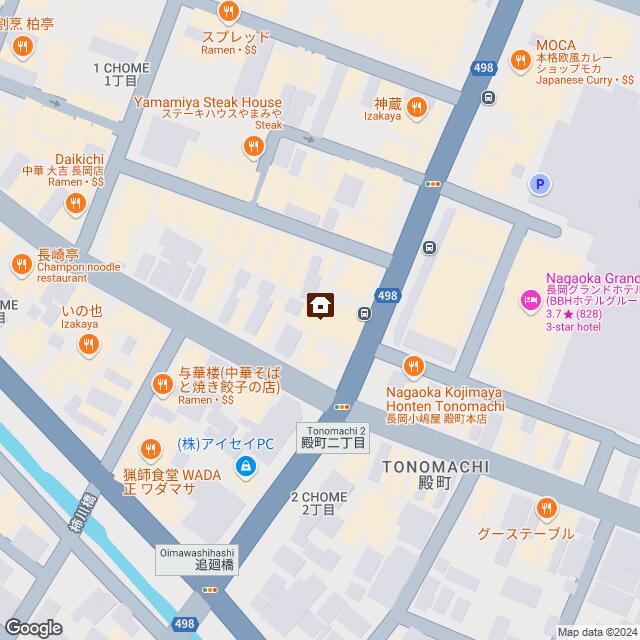Select the 猟師食堂 WADA restaurant pin
640x640 pixels.
coord(151,449)
